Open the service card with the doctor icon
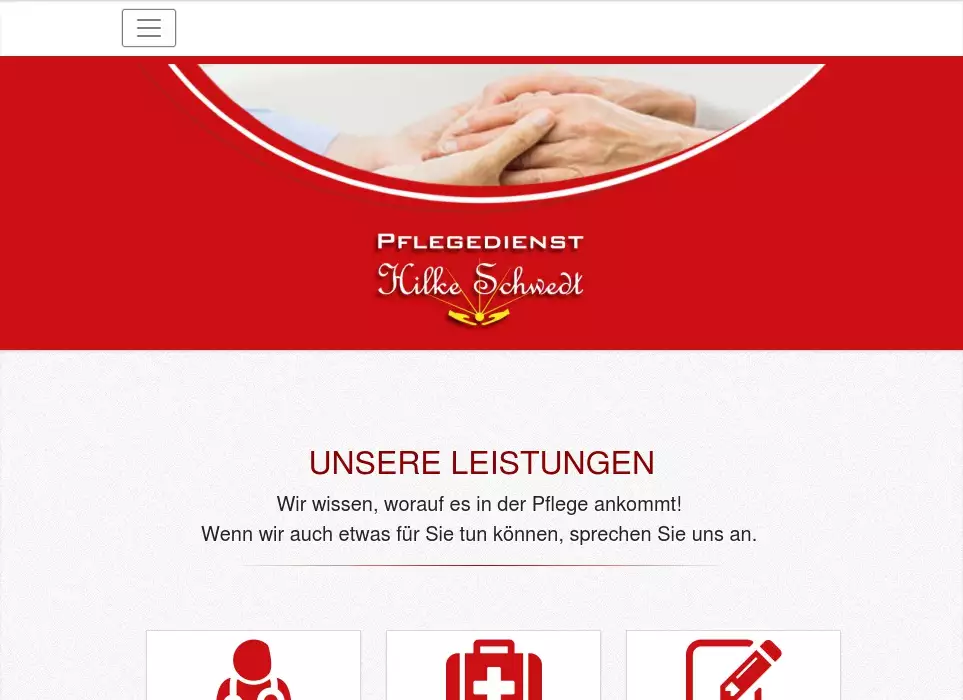 pos(253,668)
